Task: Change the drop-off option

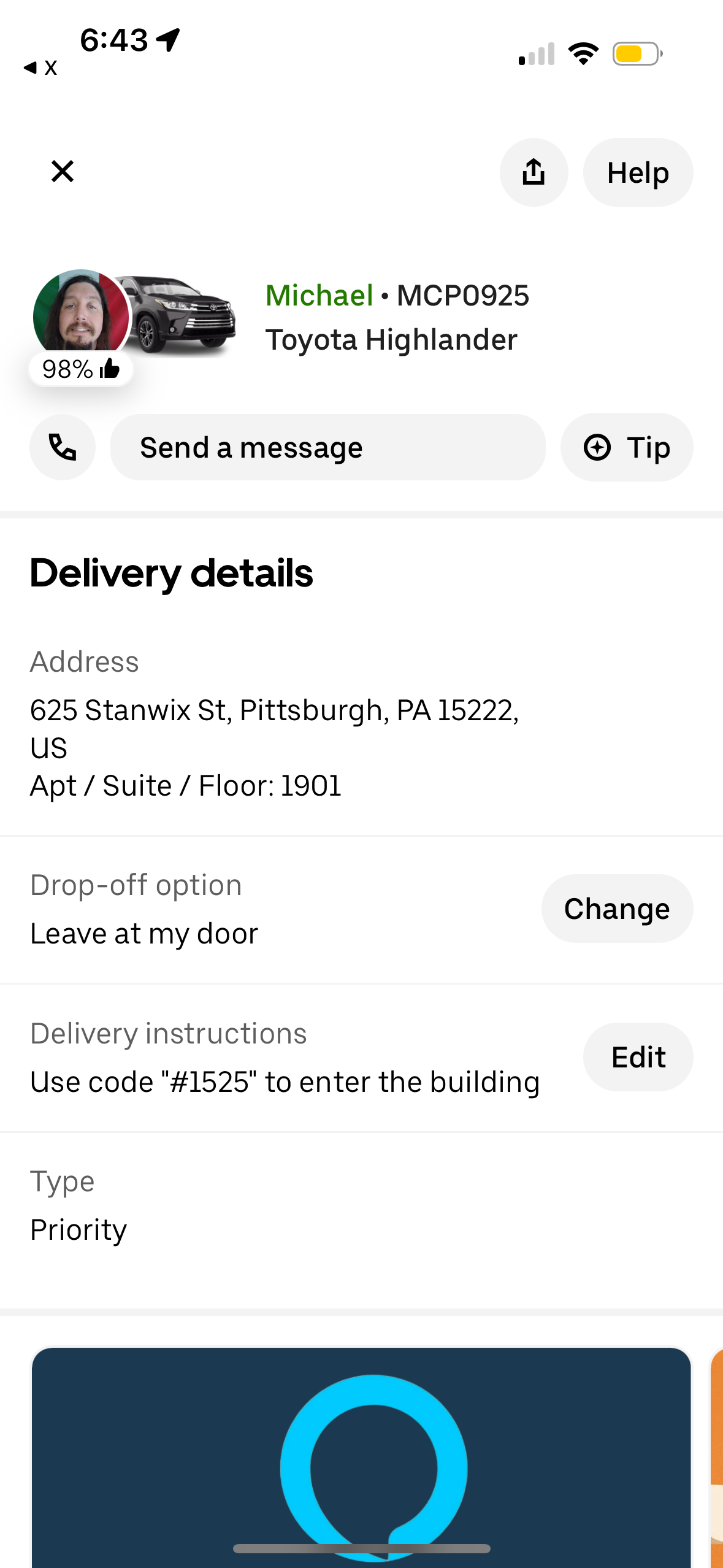Action: (617, 909)
